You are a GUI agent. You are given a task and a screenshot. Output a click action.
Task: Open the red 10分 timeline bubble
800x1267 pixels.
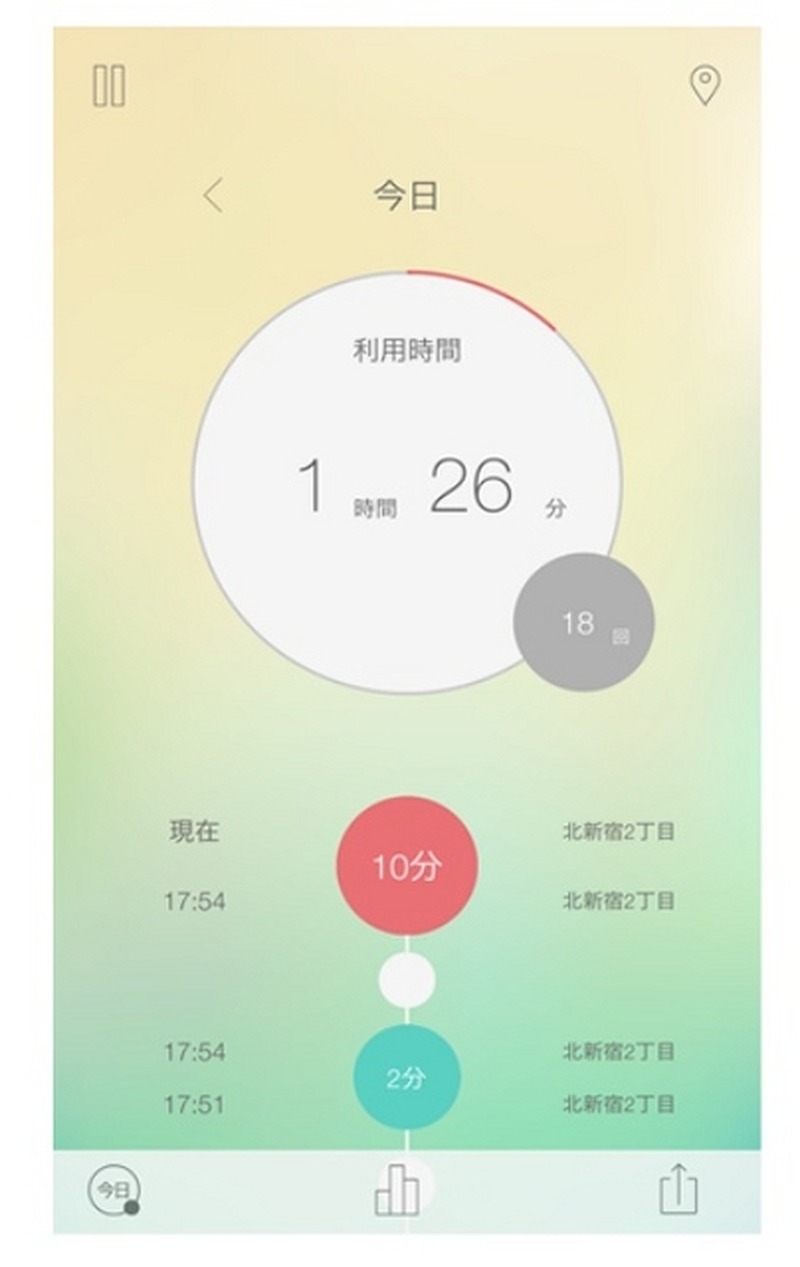[x=406, y=866]
